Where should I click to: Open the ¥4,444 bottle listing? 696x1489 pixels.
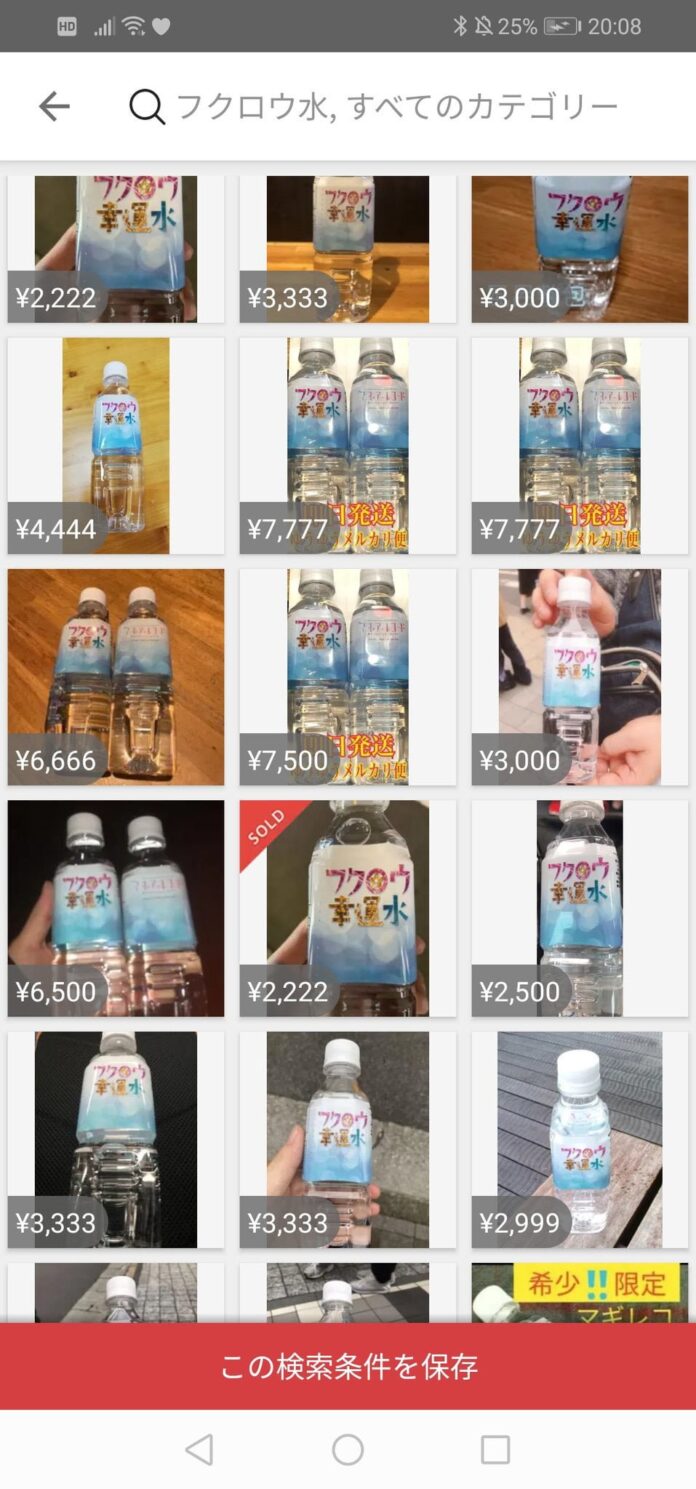click(x=116, y=446)
